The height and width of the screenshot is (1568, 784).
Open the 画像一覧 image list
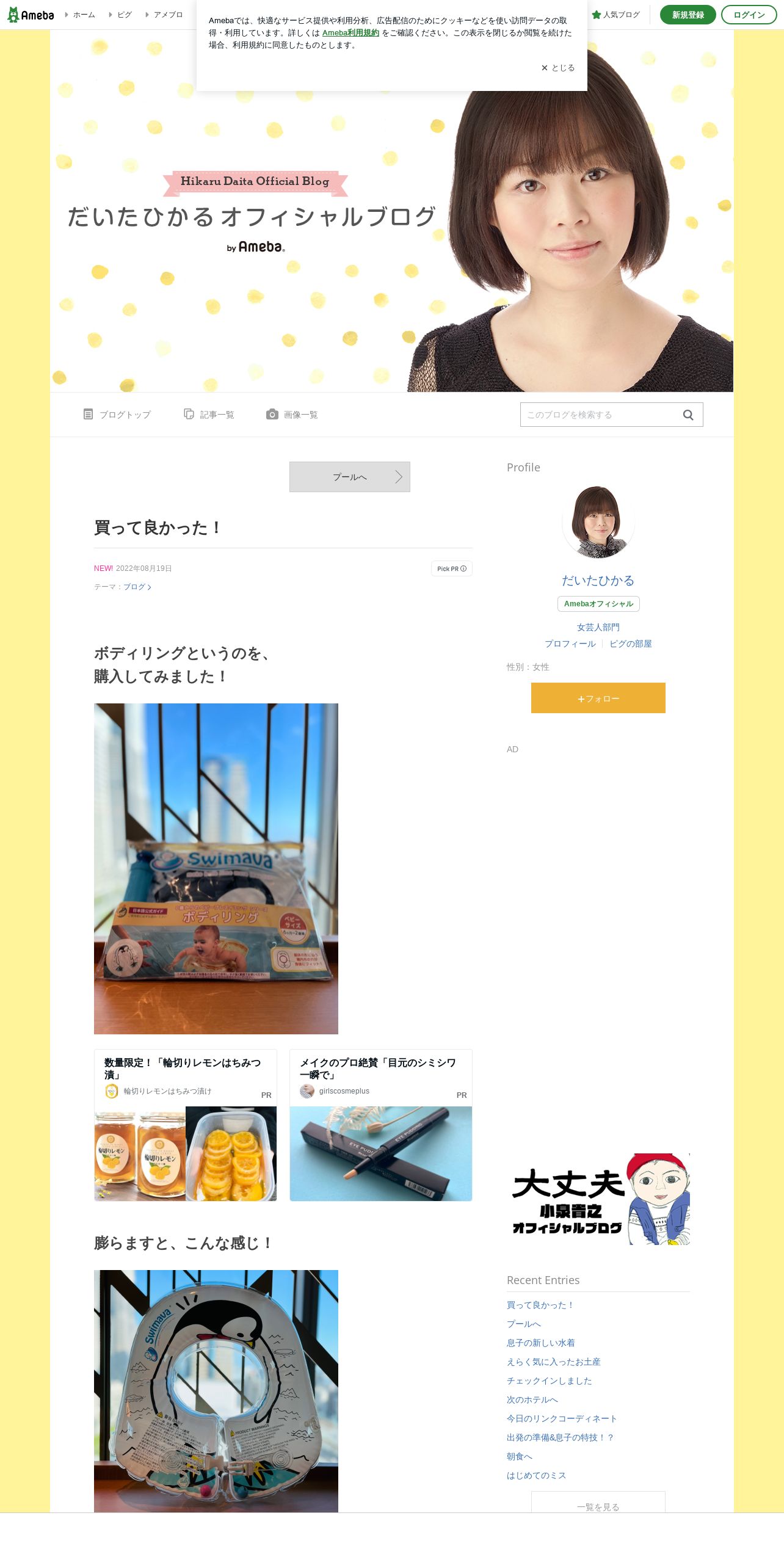point(292,415)
